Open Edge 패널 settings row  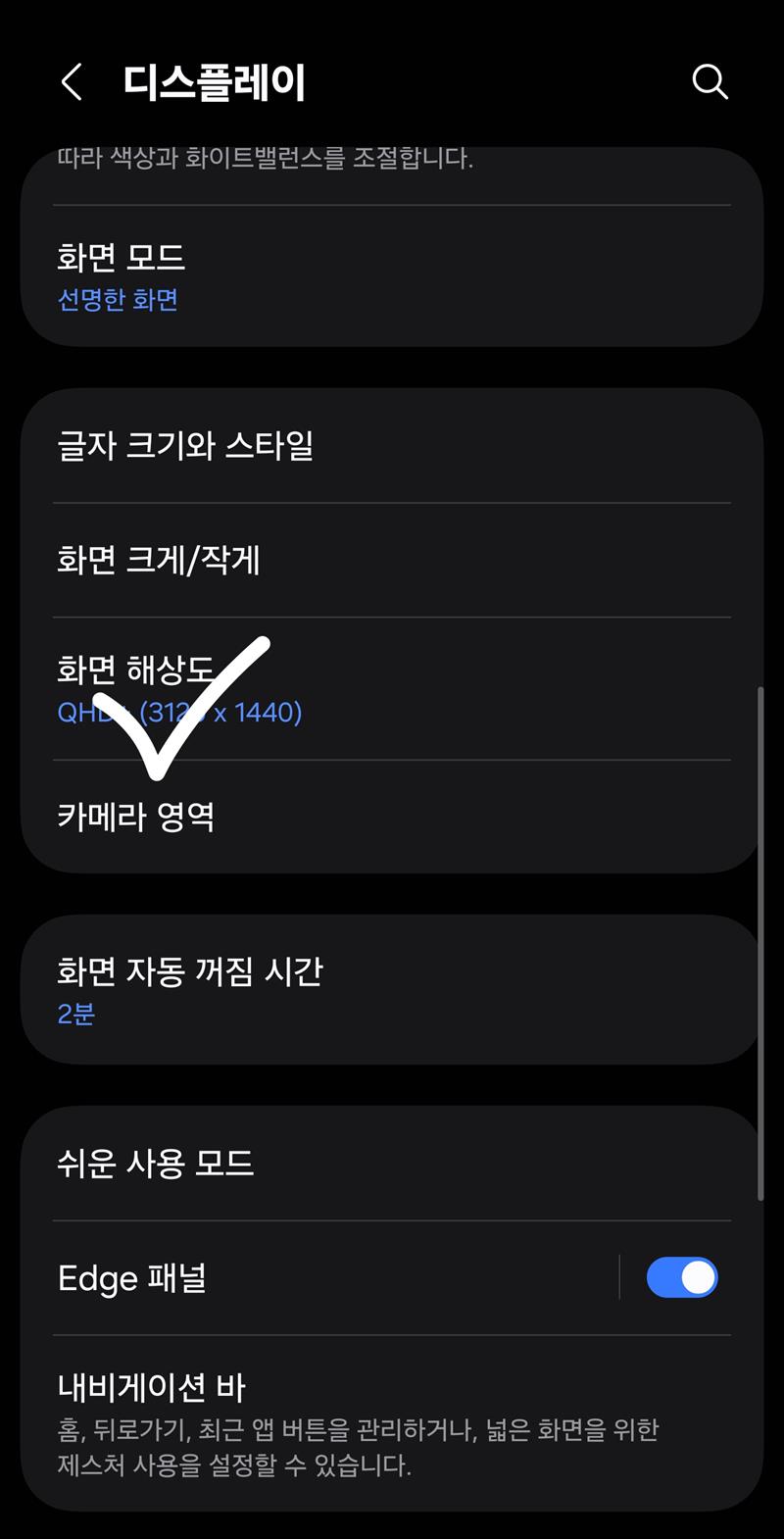tap(323, 1278)
